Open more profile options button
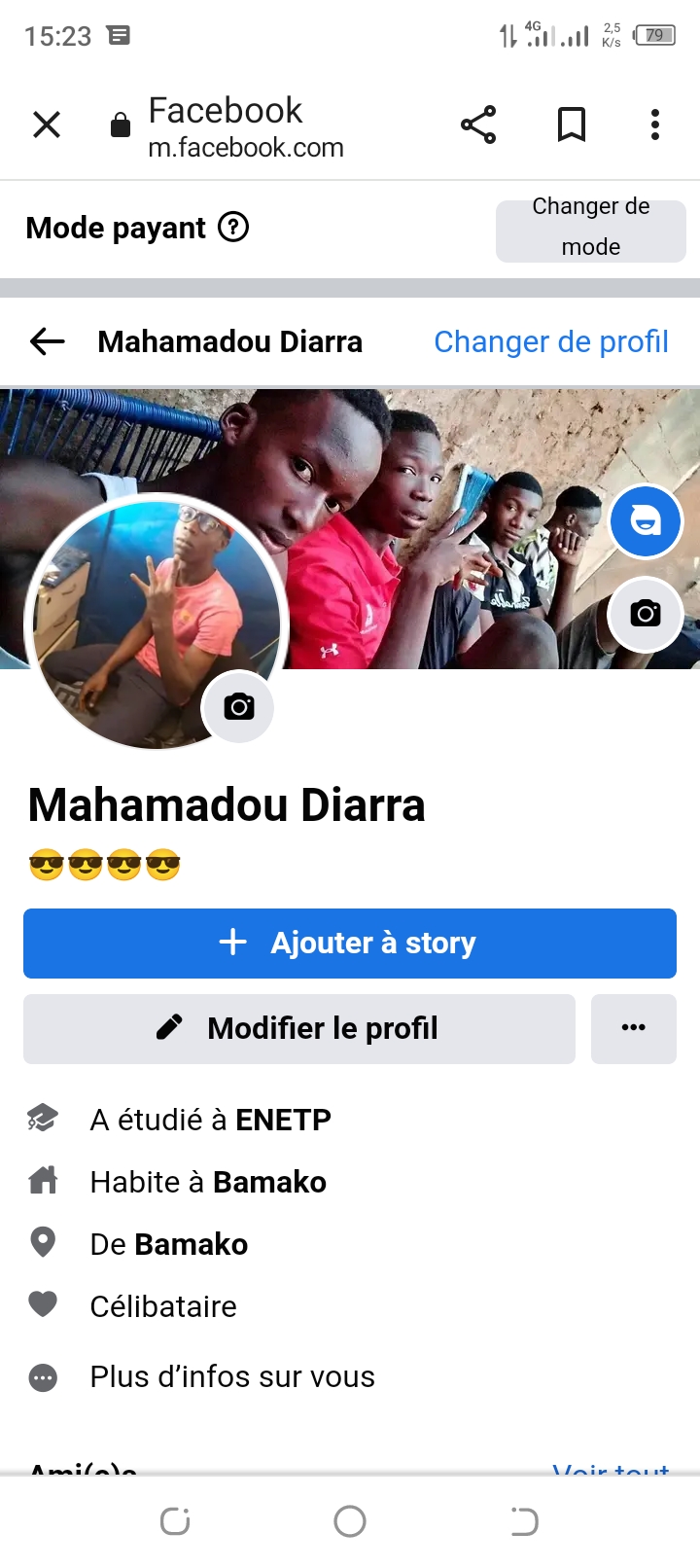 (x=634, y=1028)
